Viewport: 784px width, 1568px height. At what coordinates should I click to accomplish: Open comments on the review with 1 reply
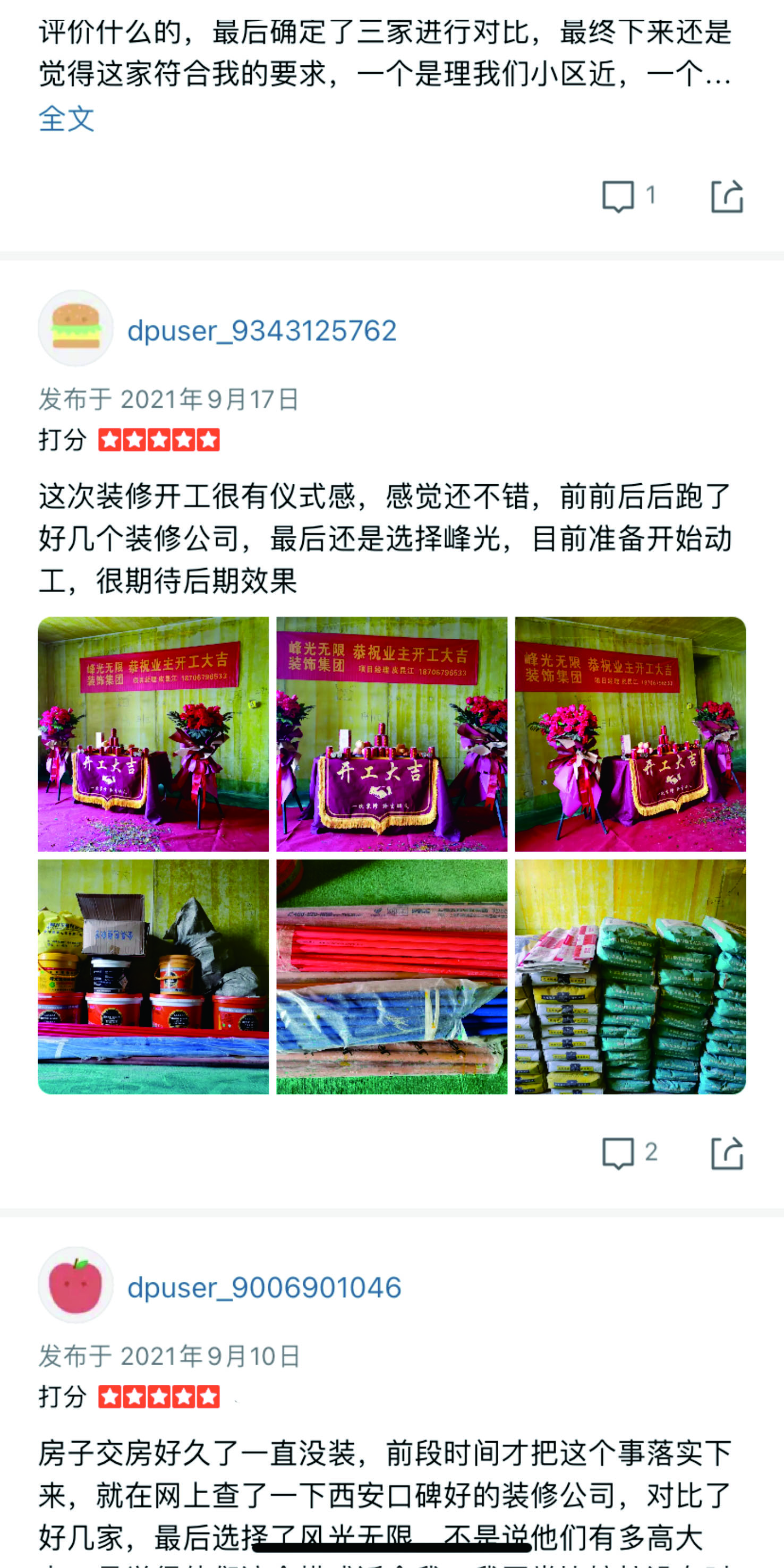(x=627, y=196)
